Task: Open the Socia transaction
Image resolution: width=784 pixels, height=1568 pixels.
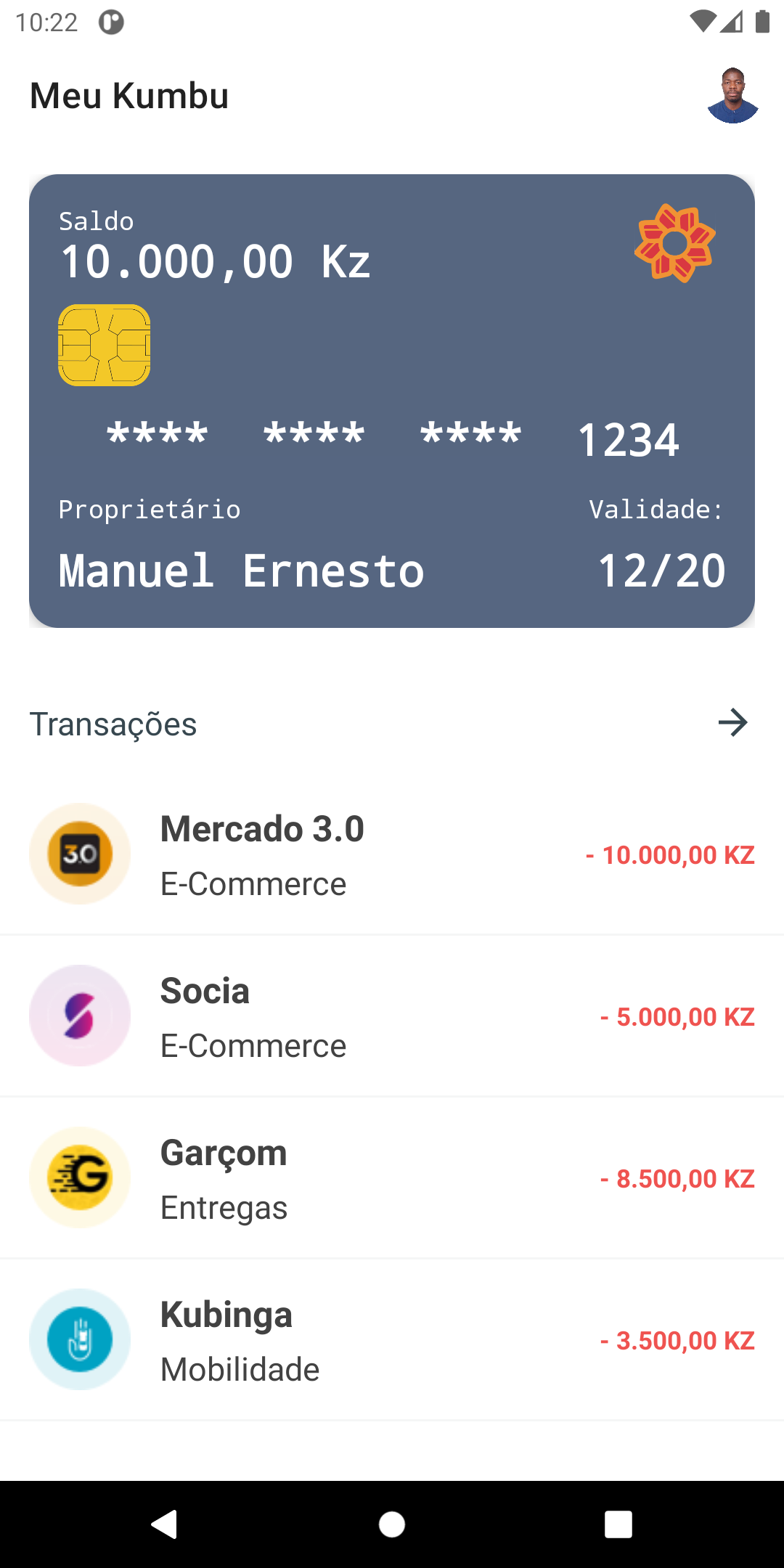Action: point(392,1017)
